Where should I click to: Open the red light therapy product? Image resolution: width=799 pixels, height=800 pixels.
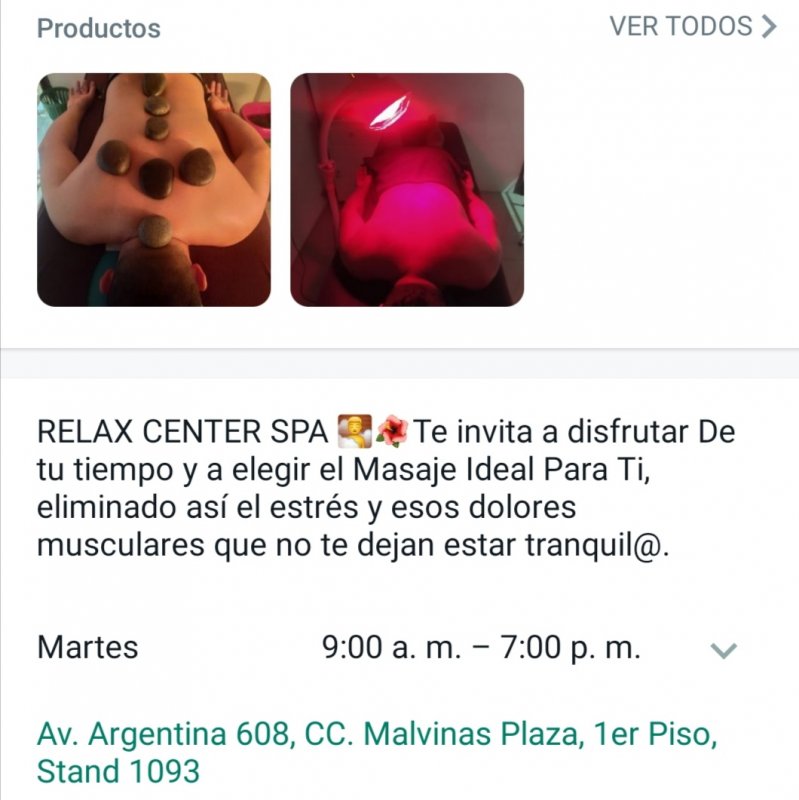coord(407,190)
